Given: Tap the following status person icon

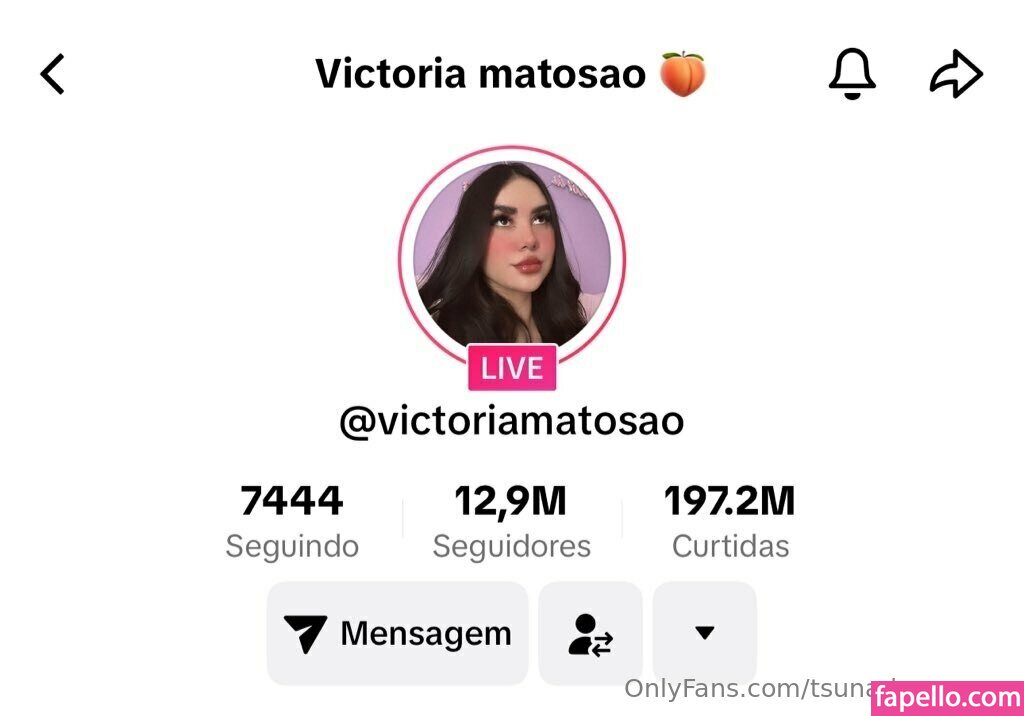Looking at the screenshot, I should coord(590,633).
